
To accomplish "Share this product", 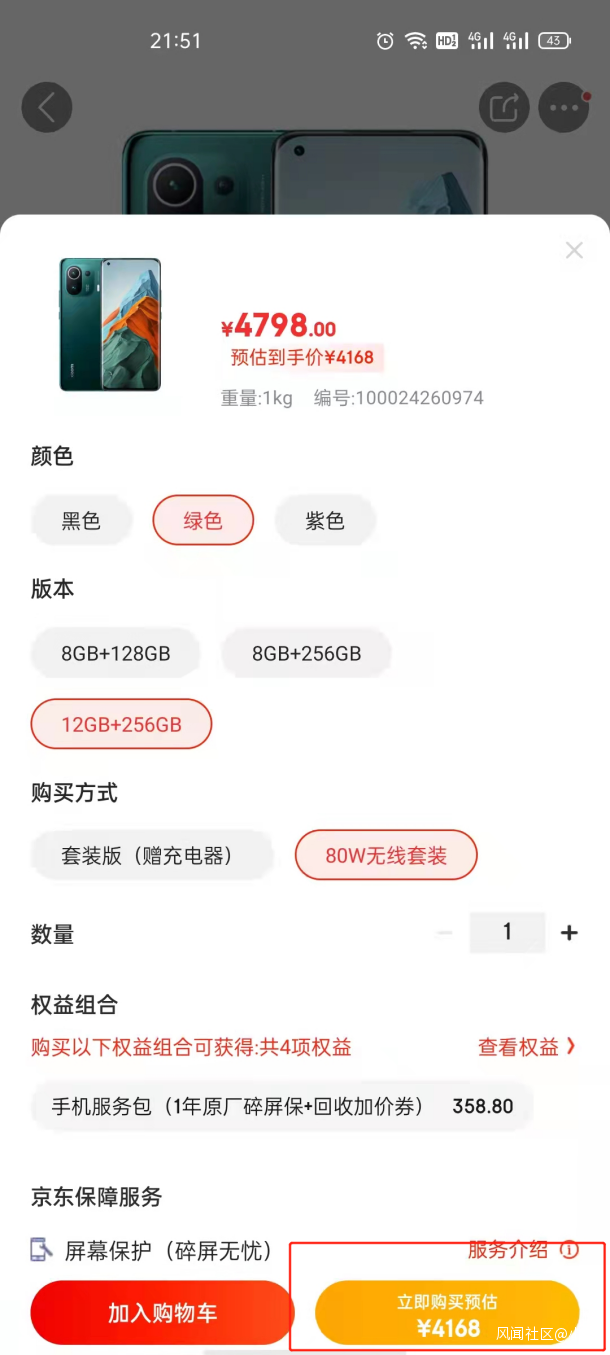I will (504, 107).
